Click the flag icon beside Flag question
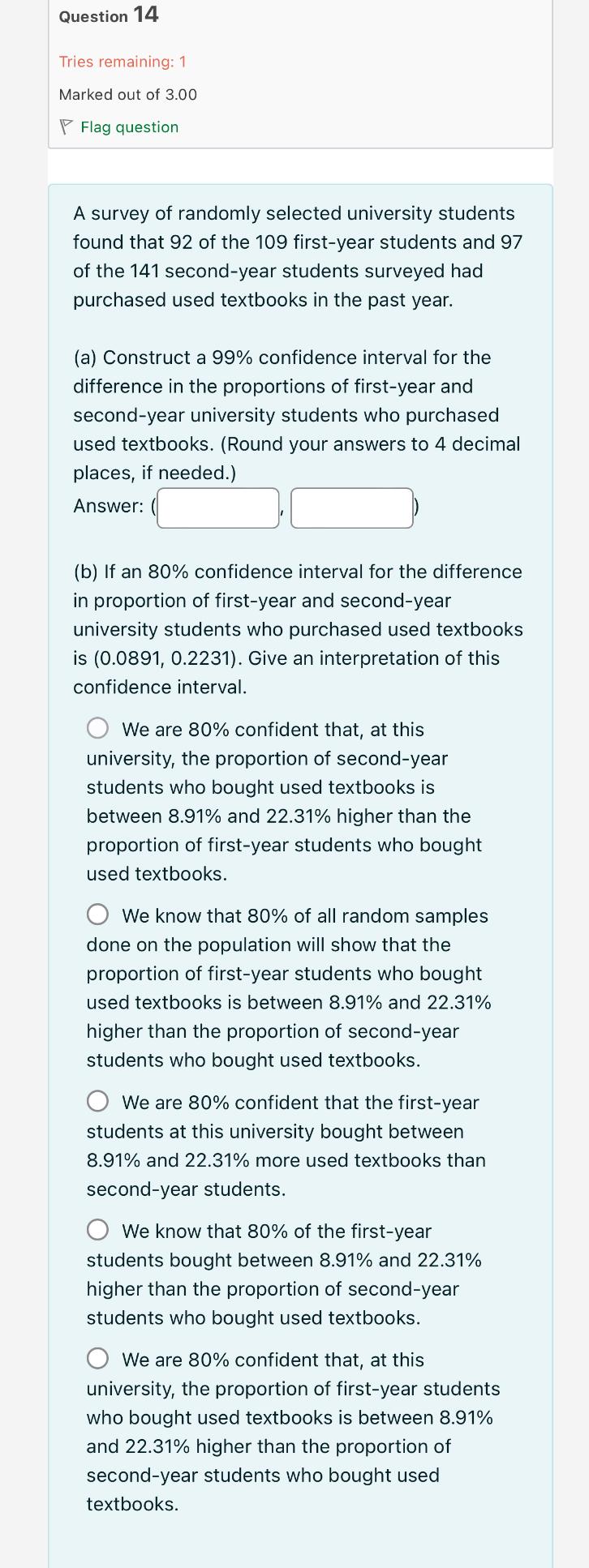Image resolution: width=589 pixels, height=1568 pixels. [x=64, y=127]
